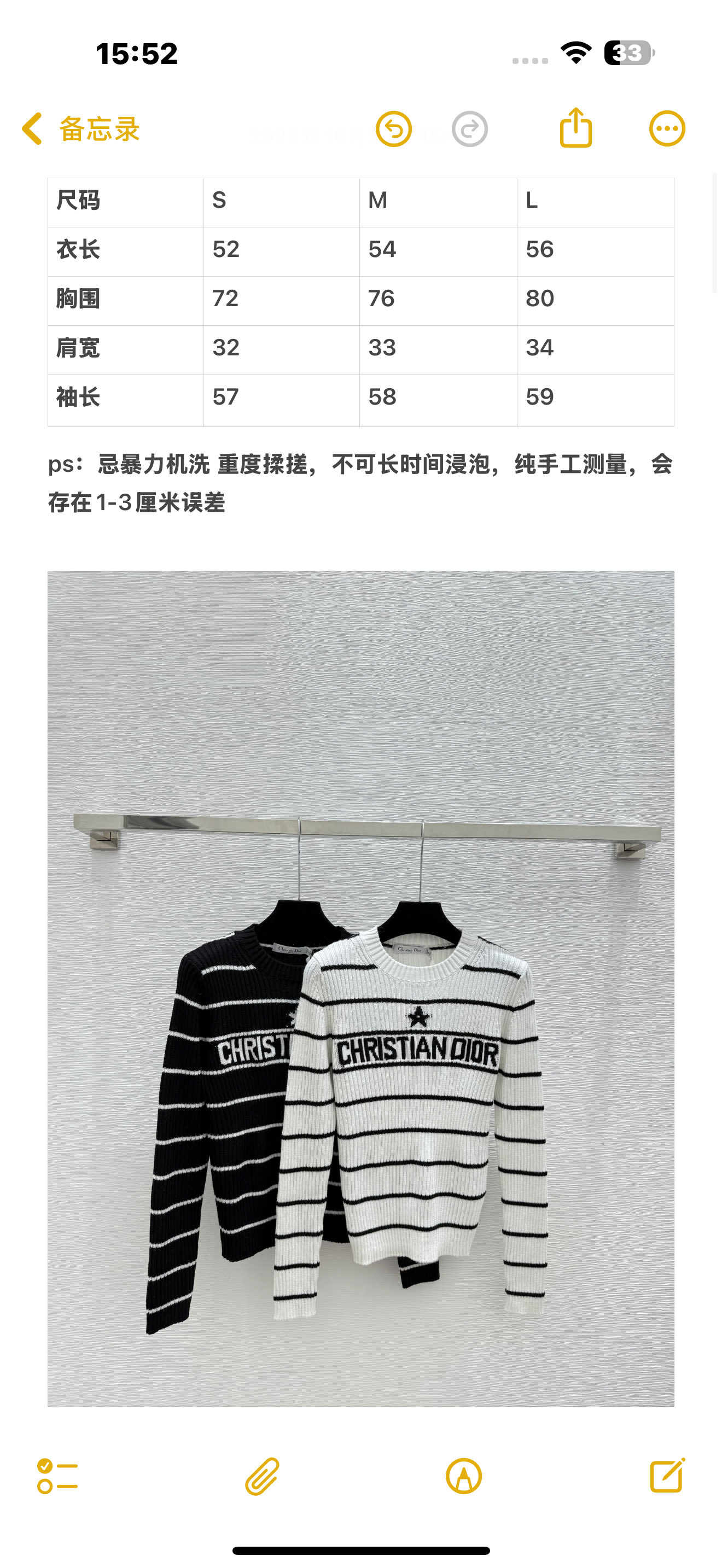This screenshot has width=722, height=1568.
Task: Go back to 备忘录 notes list
Action: tap(80, 129)
